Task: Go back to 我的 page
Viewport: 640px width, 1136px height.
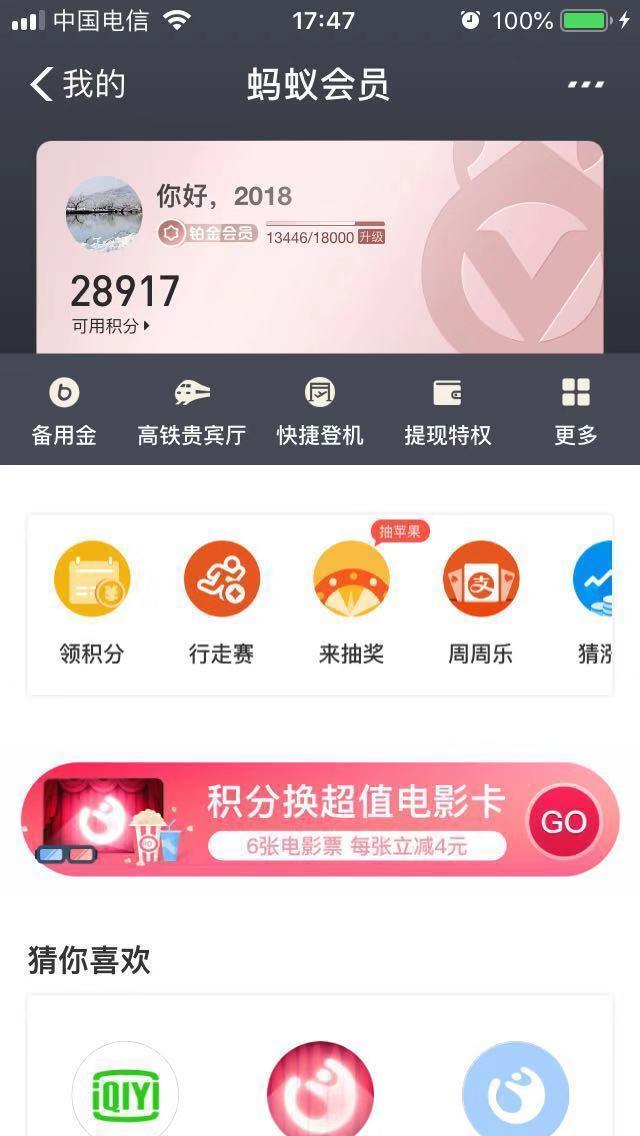Action: 76,85
